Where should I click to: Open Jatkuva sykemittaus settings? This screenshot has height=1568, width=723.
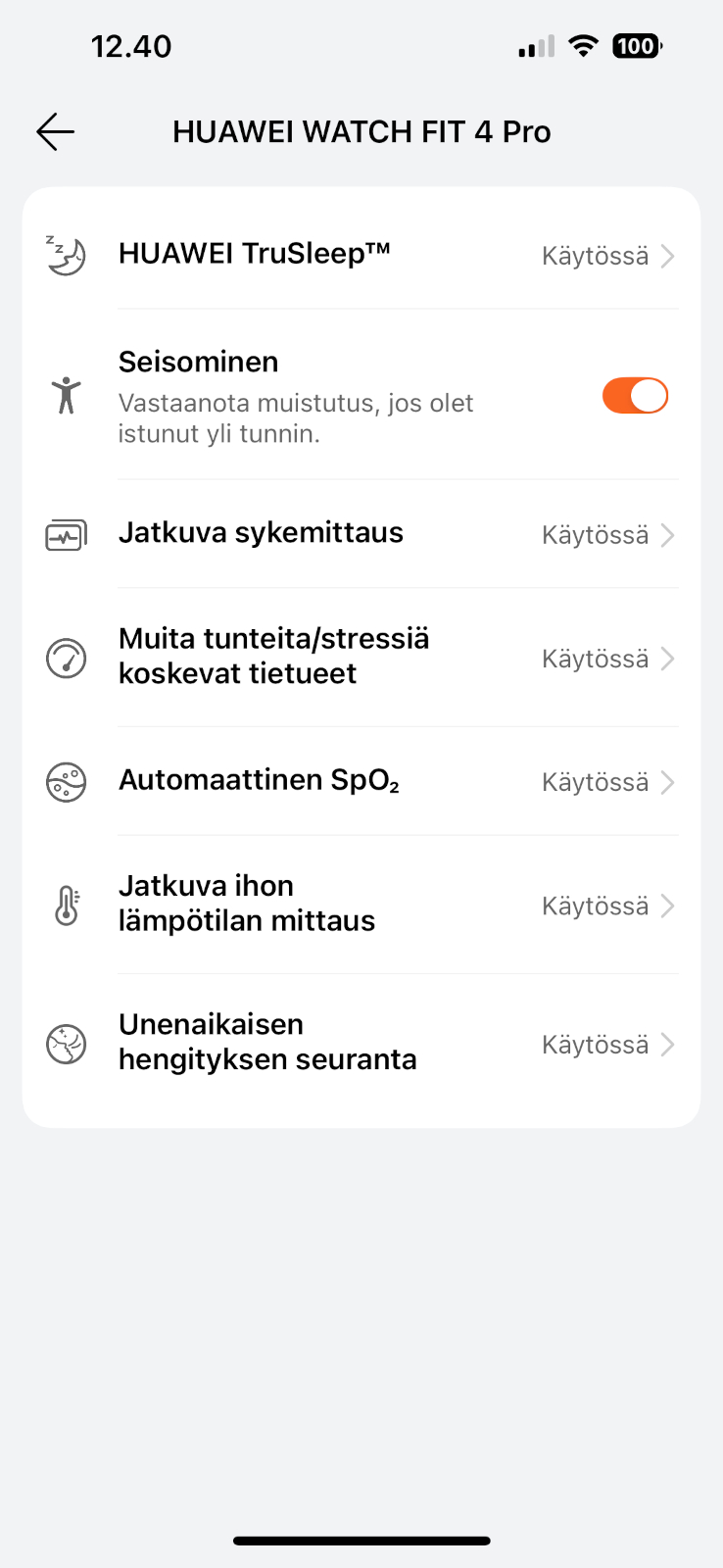pos(361,534)
